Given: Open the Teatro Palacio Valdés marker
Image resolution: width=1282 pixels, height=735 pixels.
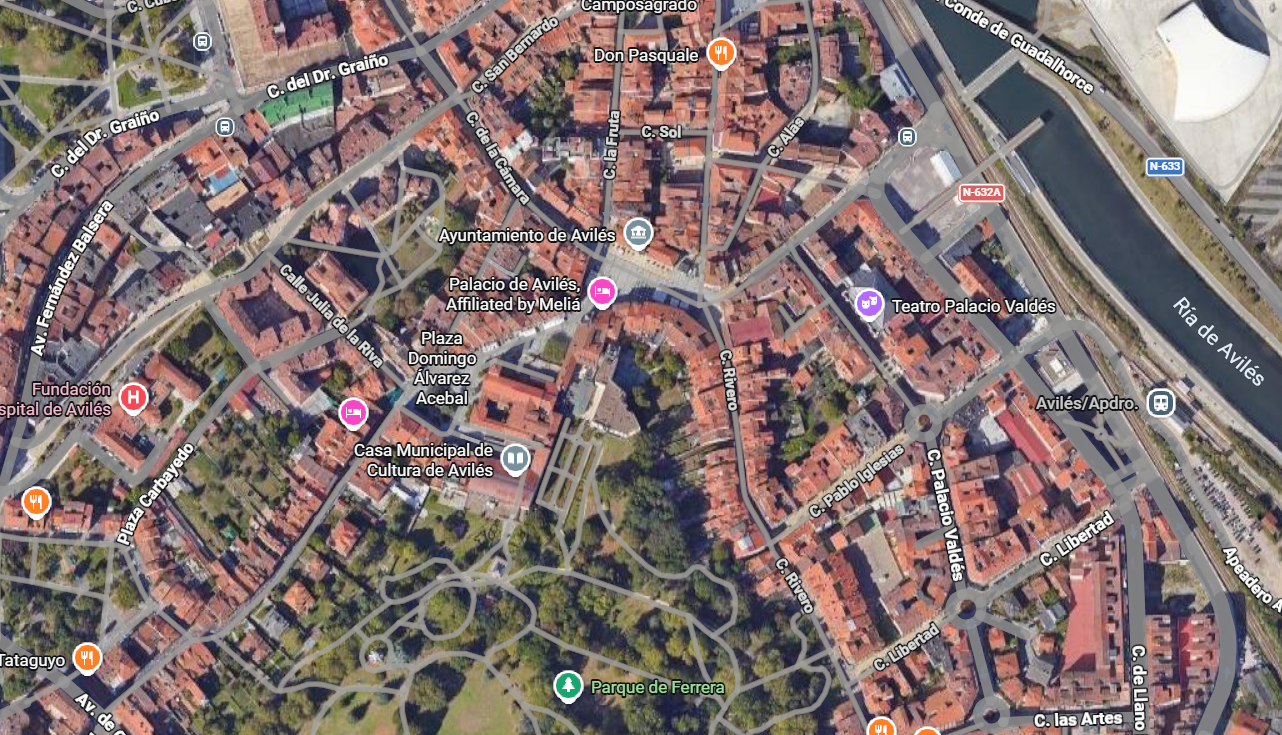Looking at the screenshot, I should tap(870, 301).
